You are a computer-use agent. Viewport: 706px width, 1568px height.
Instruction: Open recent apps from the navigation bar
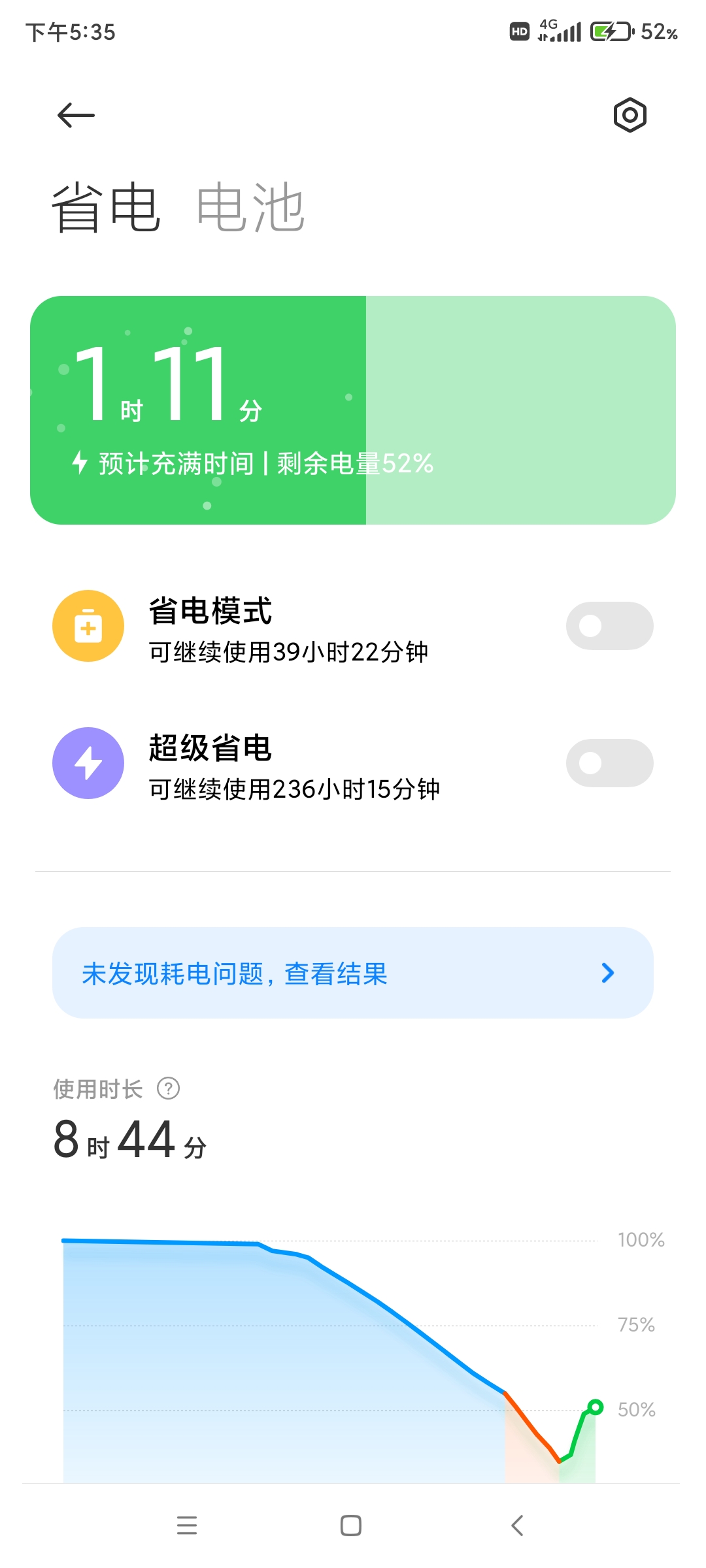187,1526
